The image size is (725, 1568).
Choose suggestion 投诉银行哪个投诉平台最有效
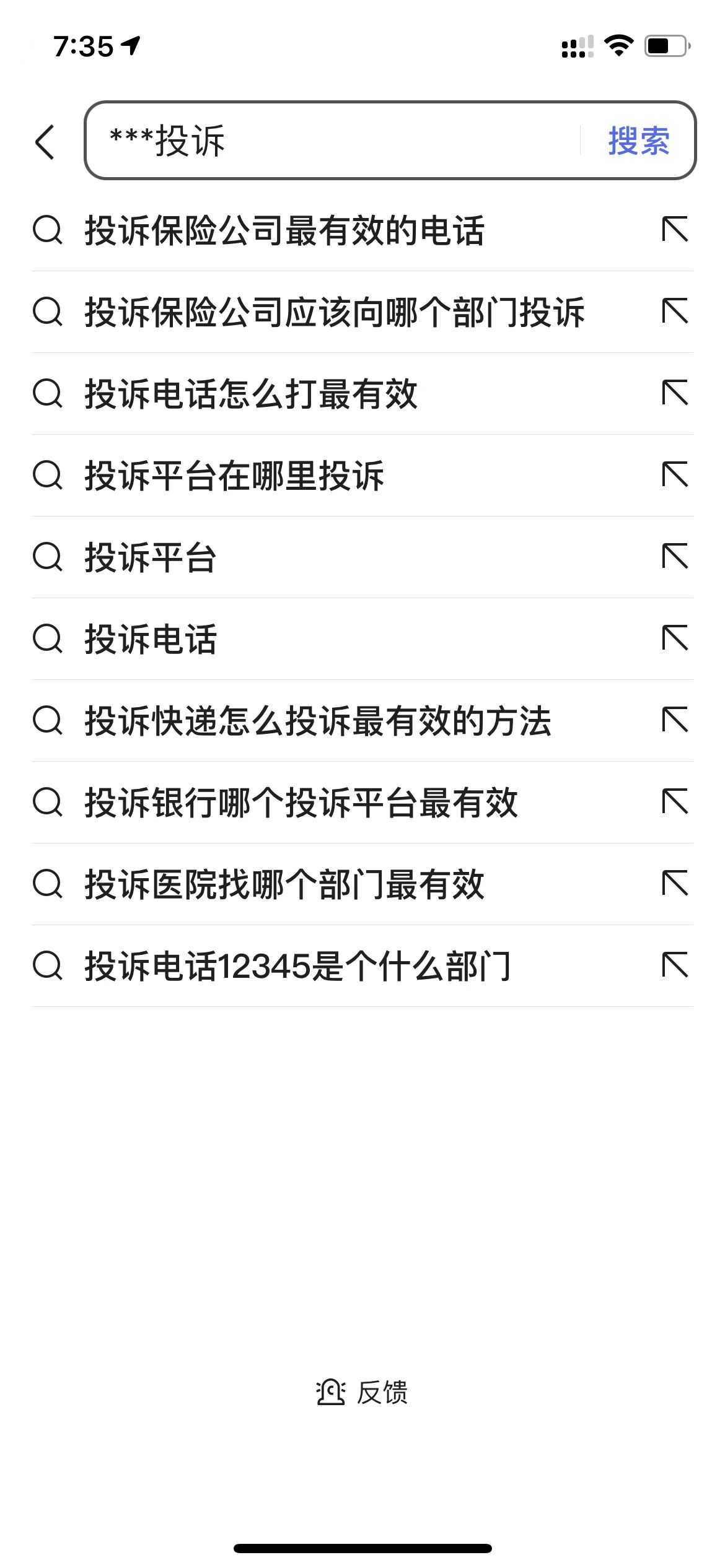362,803
